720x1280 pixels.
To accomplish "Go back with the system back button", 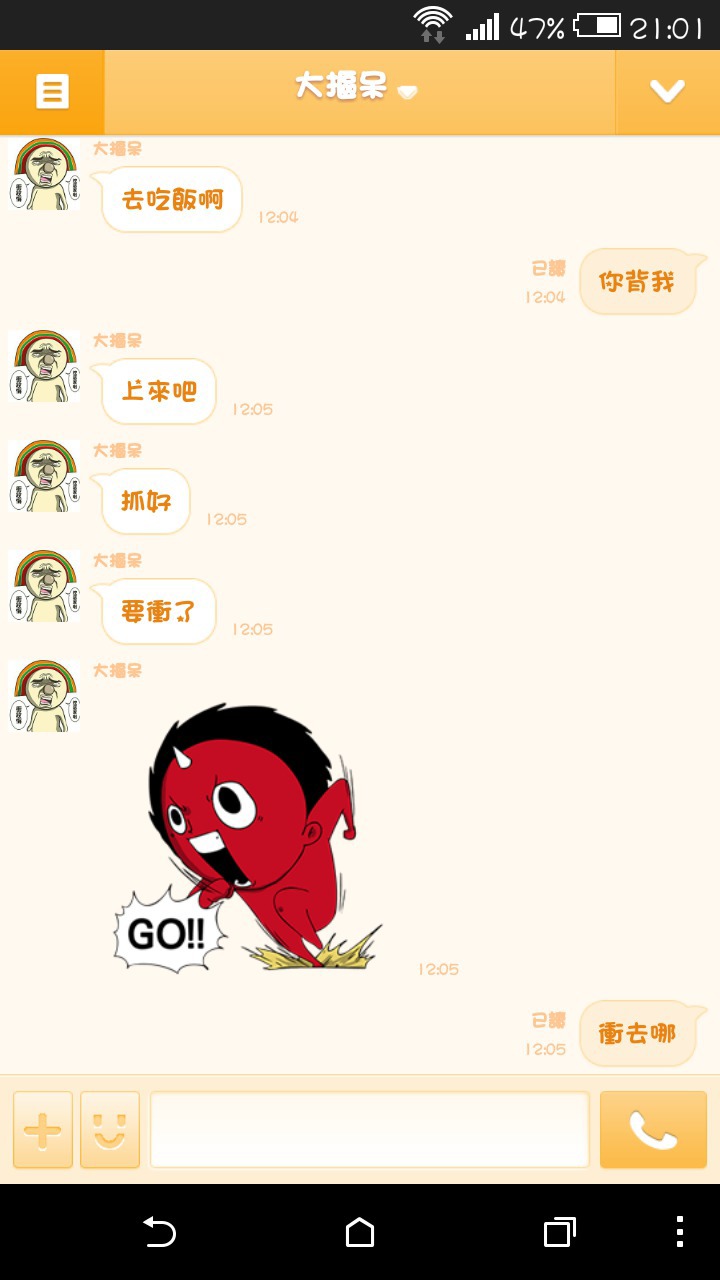I will [x=159, y=1232].
